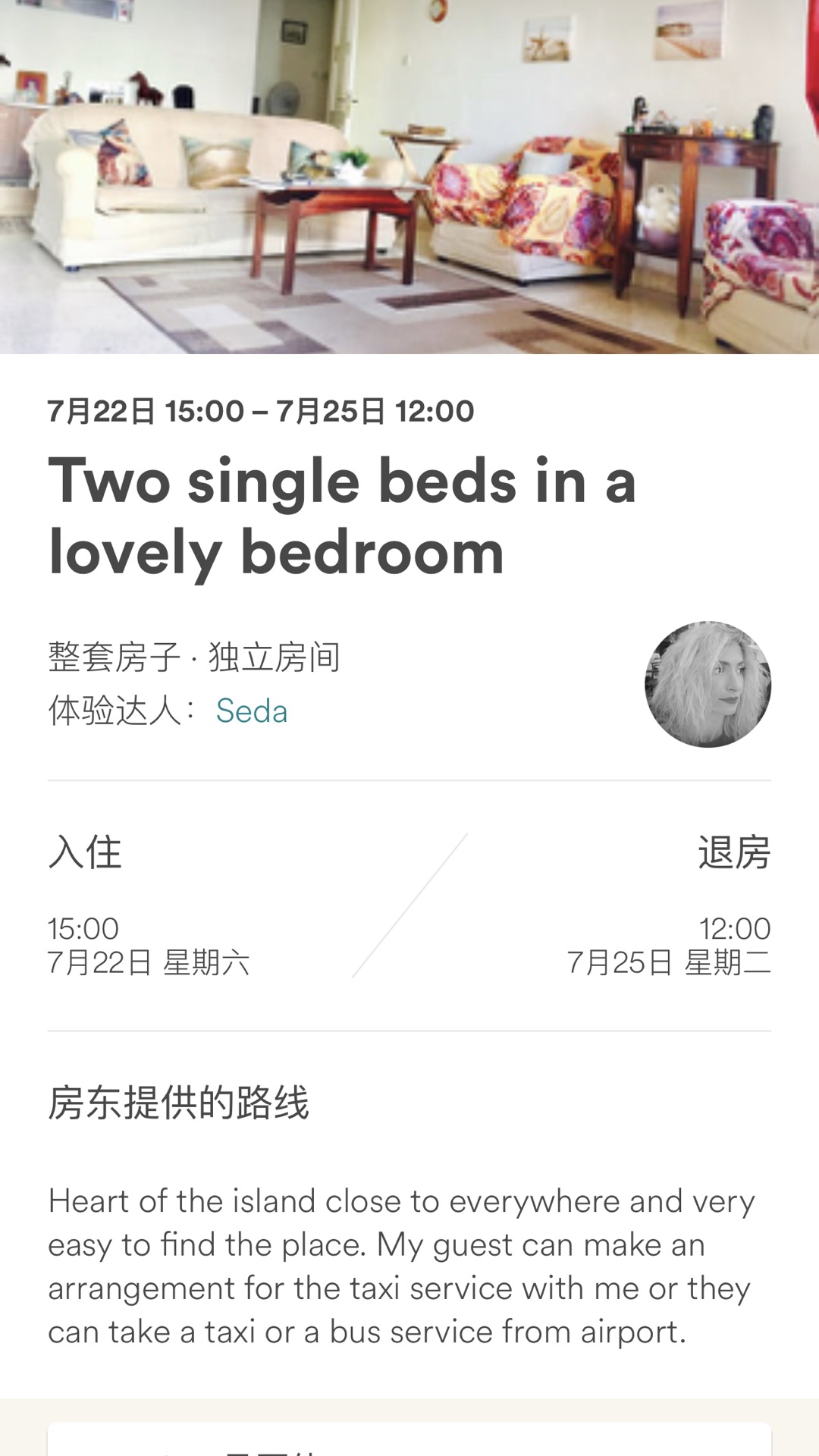The image size is (819, 1456).
Task: Click the check-in time '15:00'
Action: [82, 927]
